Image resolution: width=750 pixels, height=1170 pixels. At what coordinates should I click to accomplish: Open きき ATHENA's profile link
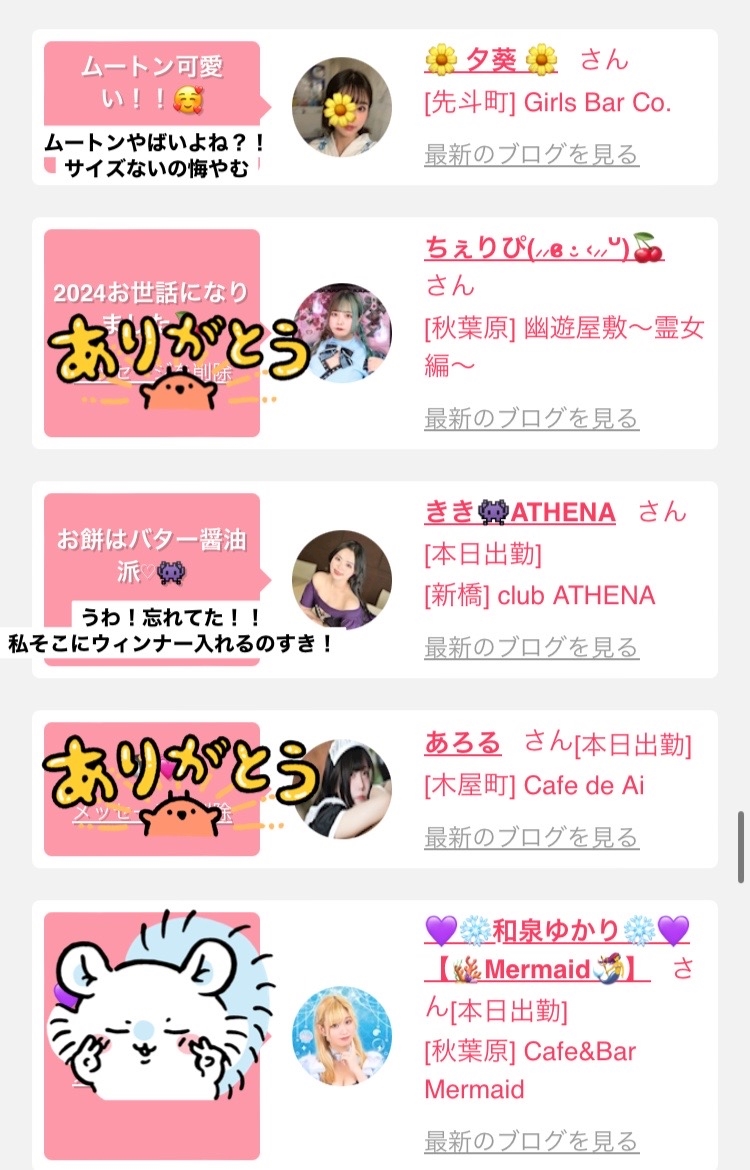520,512
